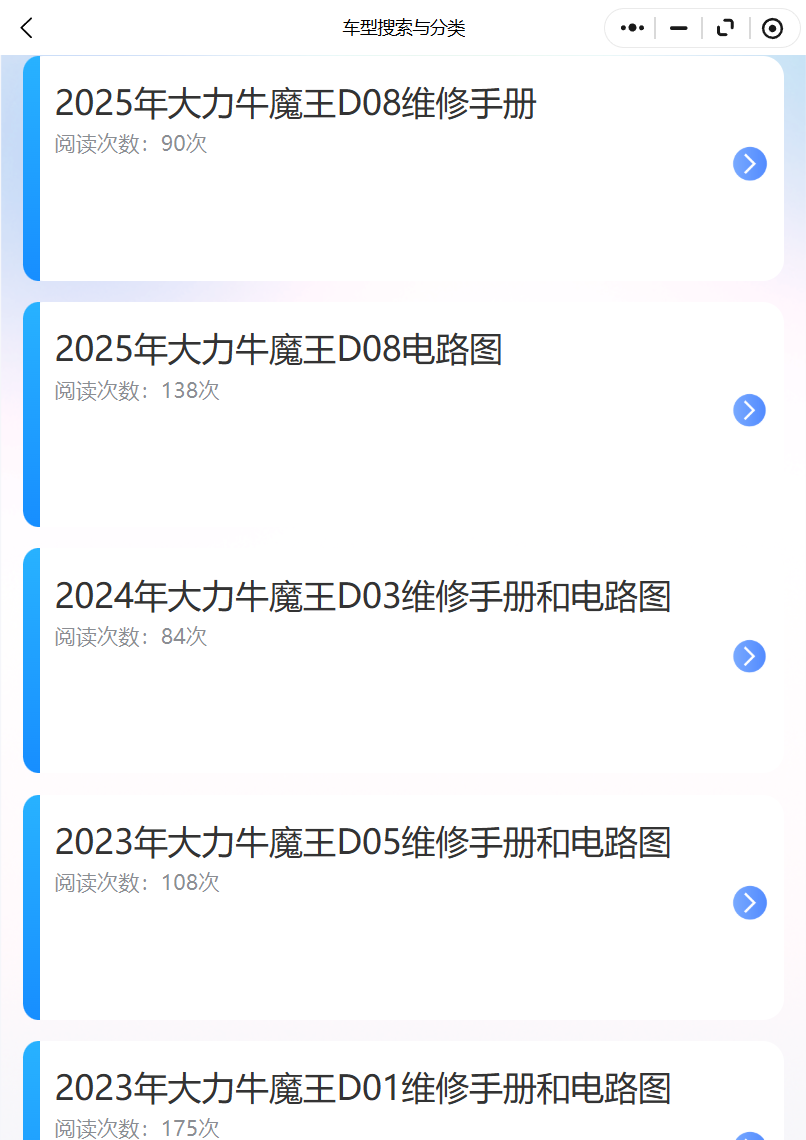The image size is (806, 1140).
Task: Expand the 2024 D03 entry via its chevron
Action: coord(748,656)
